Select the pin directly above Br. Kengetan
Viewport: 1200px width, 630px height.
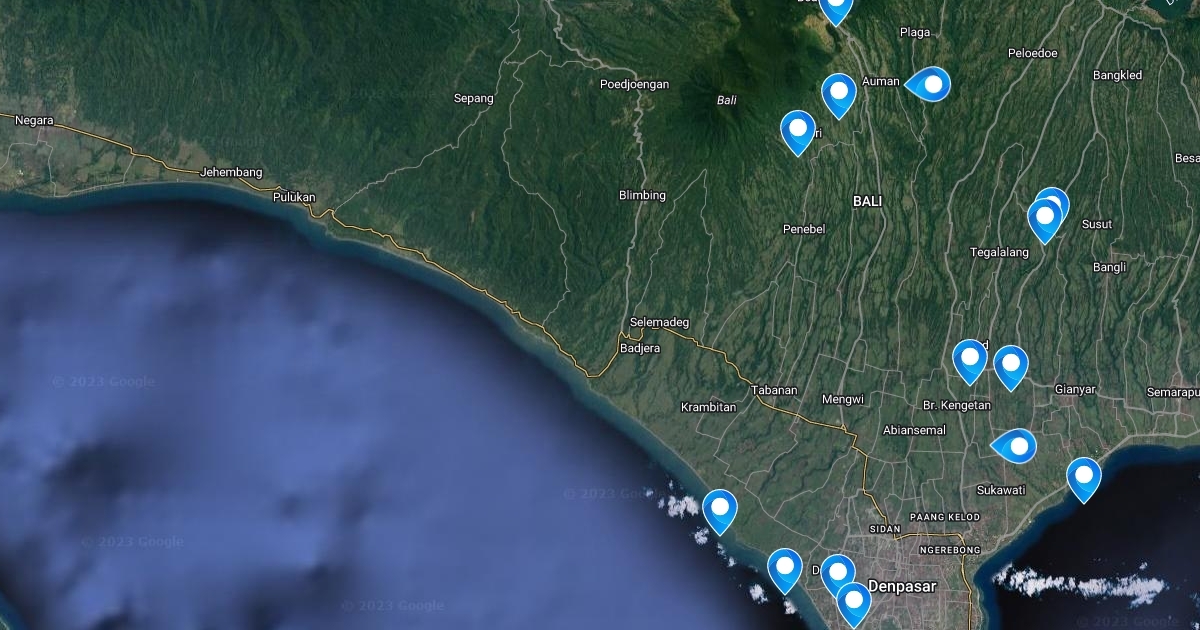tap(969, 361)
